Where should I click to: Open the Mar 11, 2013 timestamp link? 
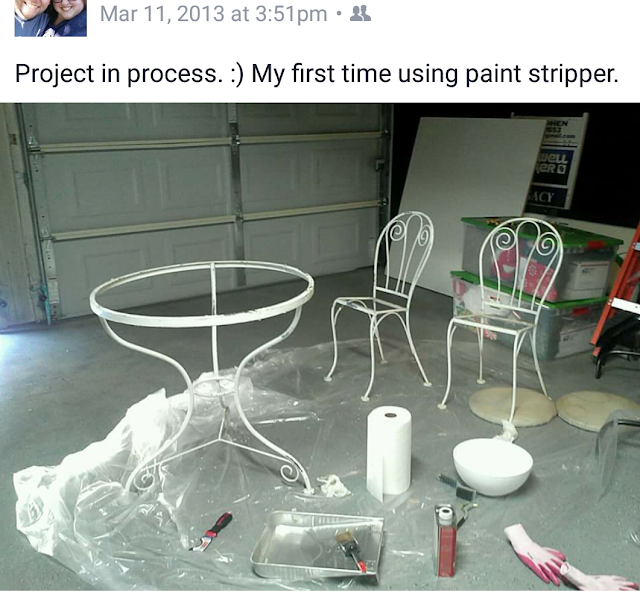pyautogui.click(x=214, y=14)
